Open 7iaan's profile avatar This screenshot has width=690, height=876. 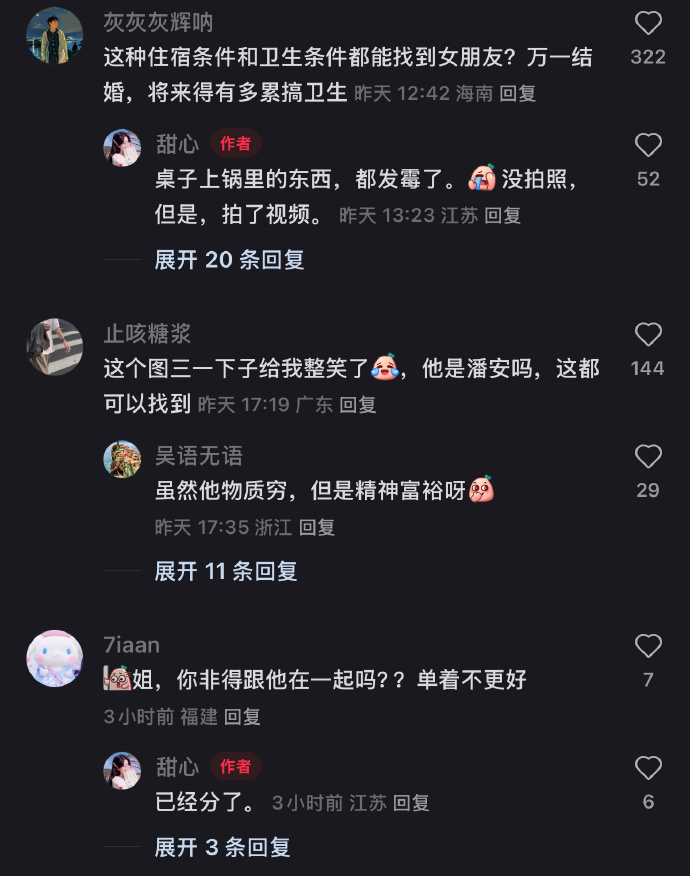(x=54, y=658)
